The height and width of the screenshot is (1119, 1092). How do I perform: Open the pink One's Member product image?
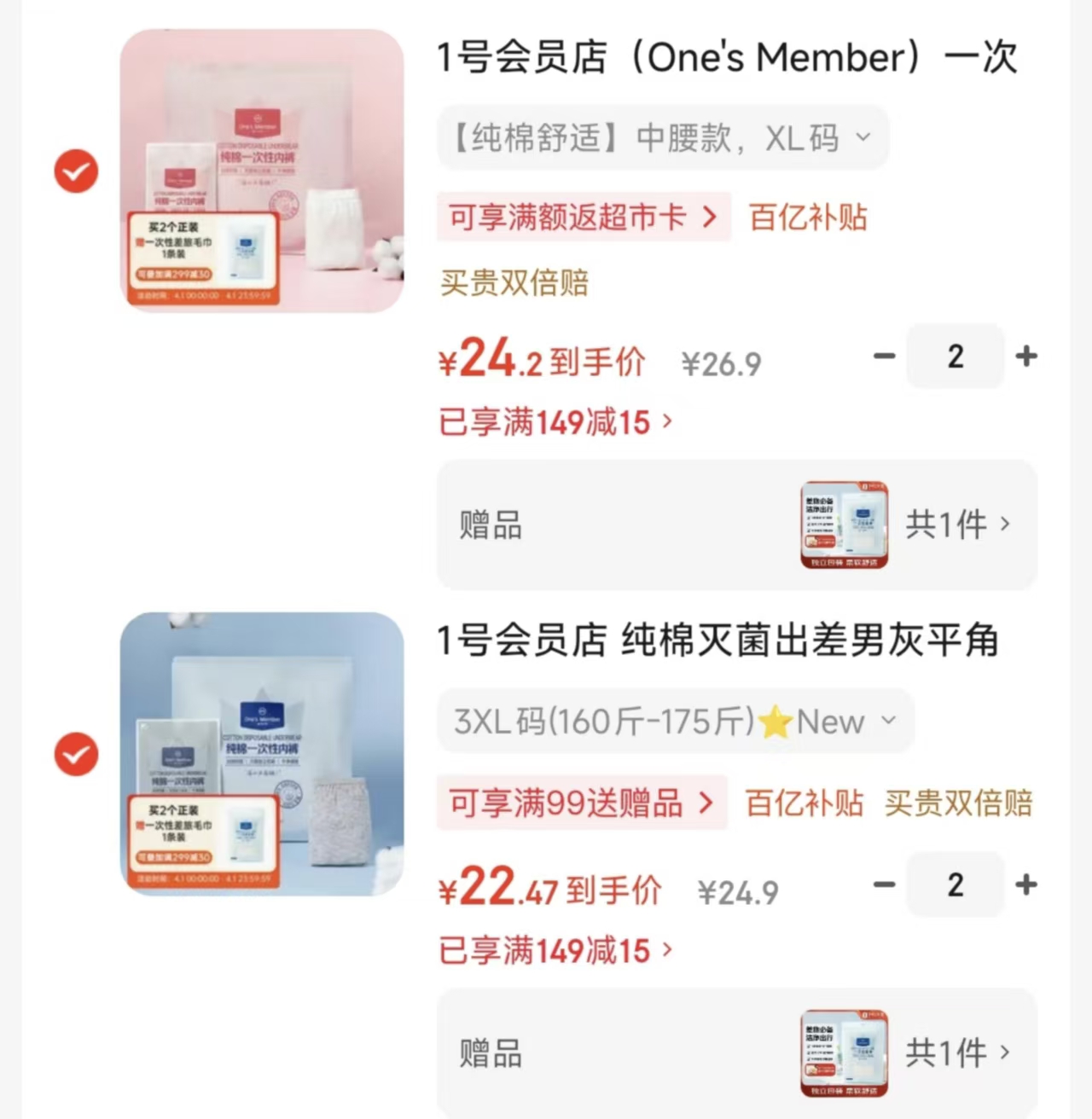coord(262,171)
